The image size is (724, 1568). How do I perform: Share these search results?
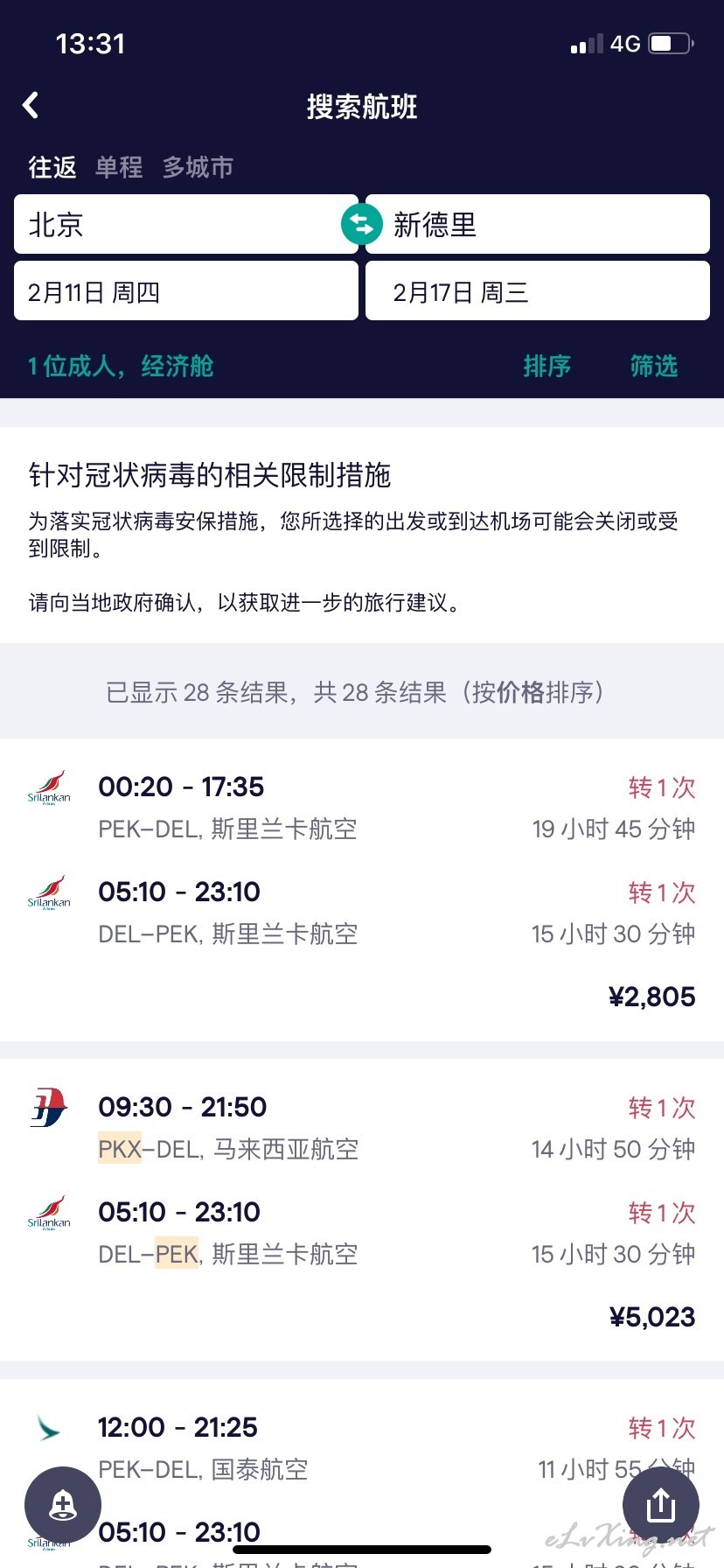click(661, 1505)
